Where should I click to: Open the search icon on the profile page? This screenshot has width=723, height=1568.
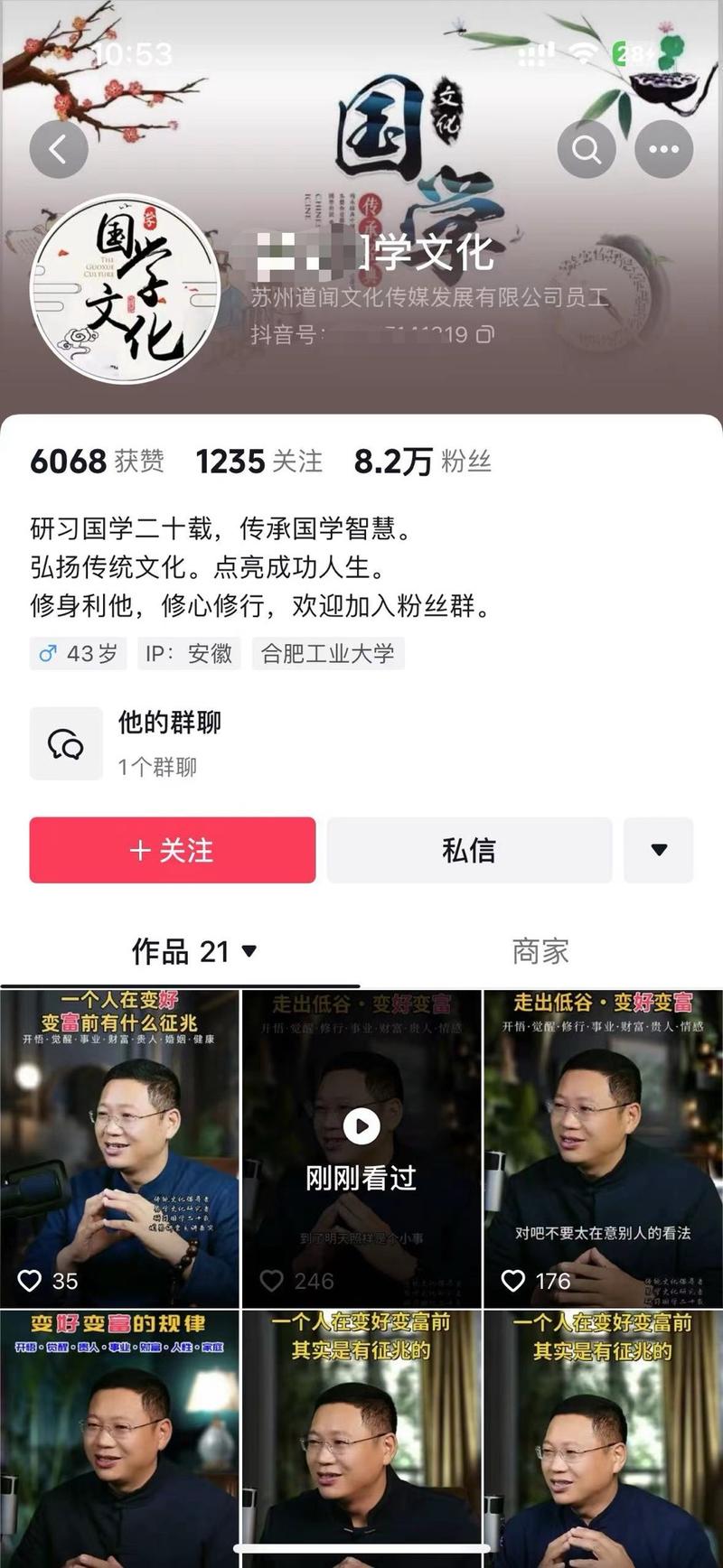tap(587, 148)
